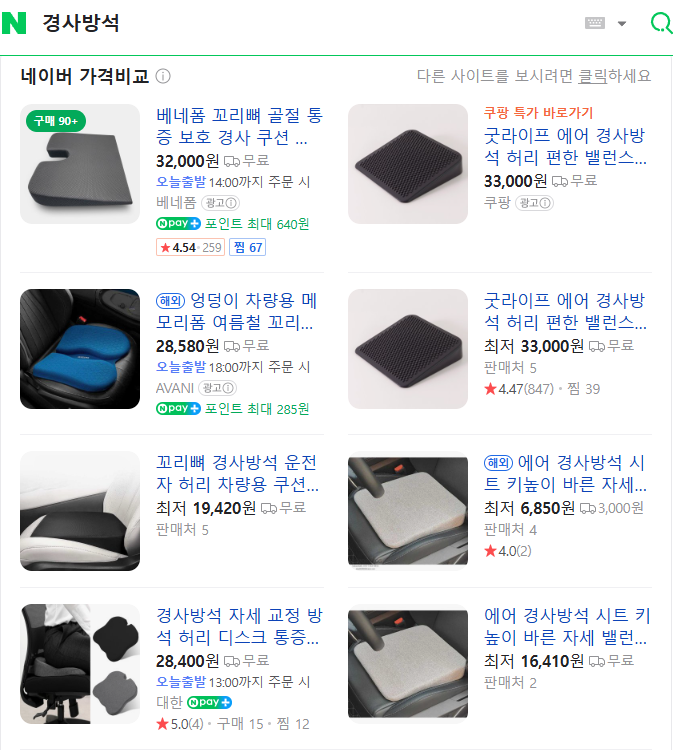673x750 pixels.
Task: View the office chair cushion product image
Action: coord(80,663)
